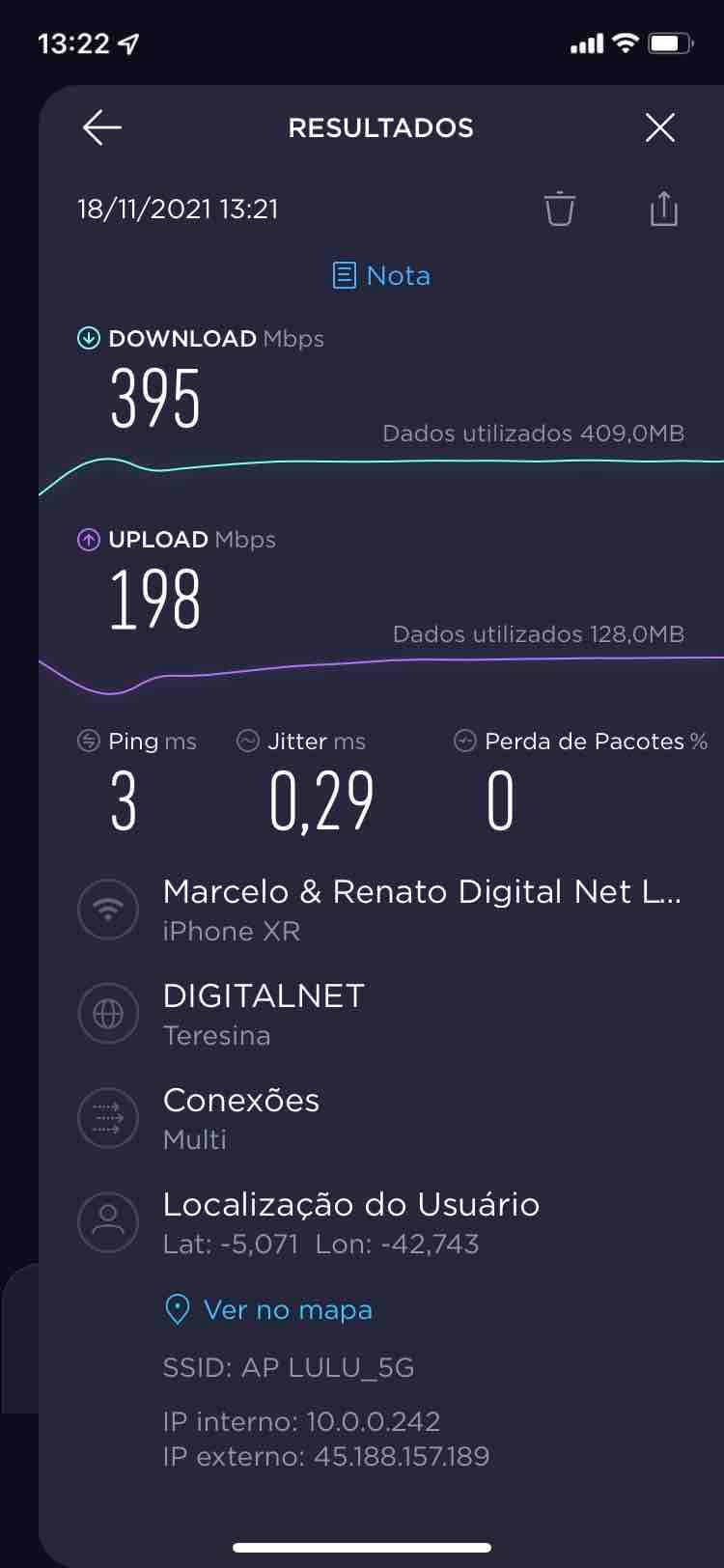This screenshot has width=724, height=1568.
Task: Open Ver no mapa link
Action: pyautogui.click(x=269, y=1310)
